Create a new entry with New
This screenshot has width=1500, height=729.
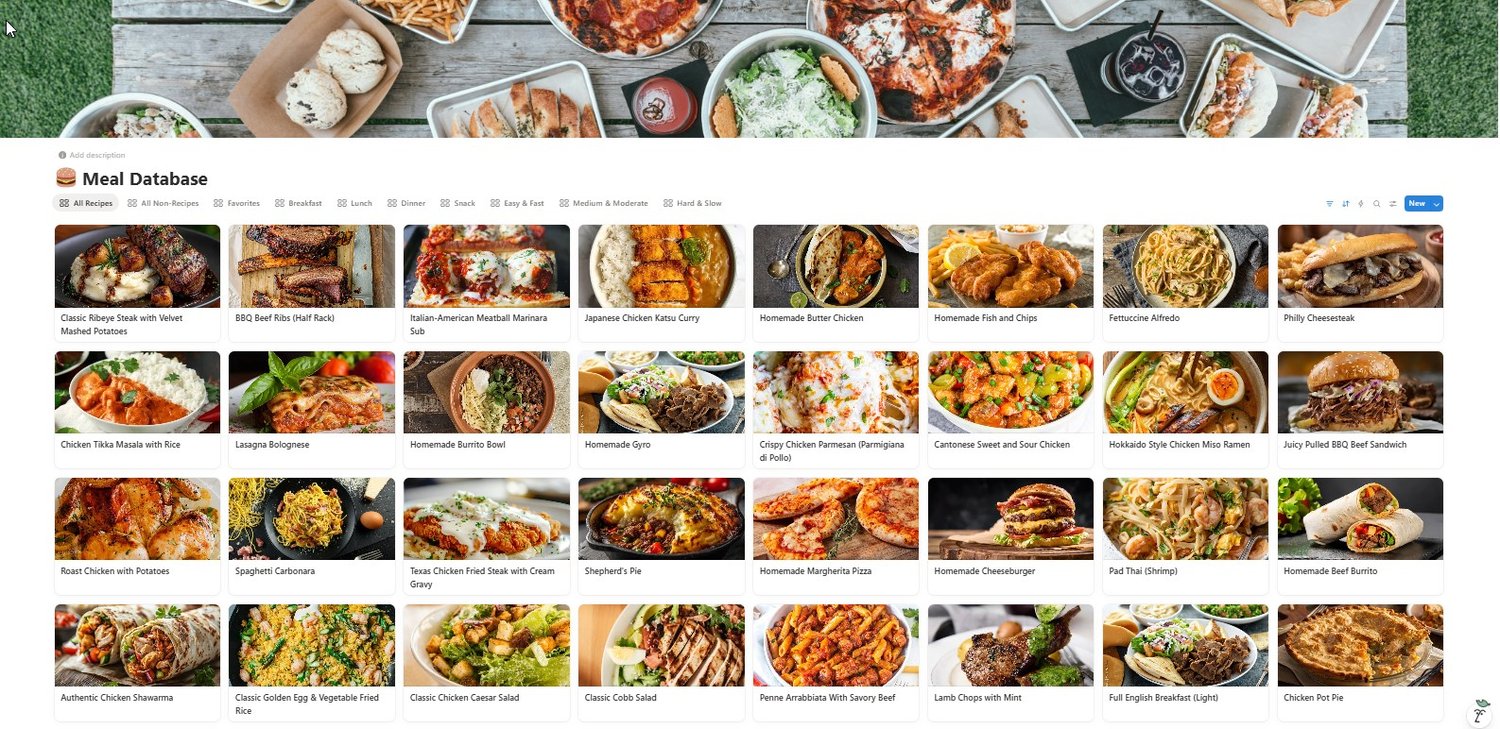pos(1416,204)
